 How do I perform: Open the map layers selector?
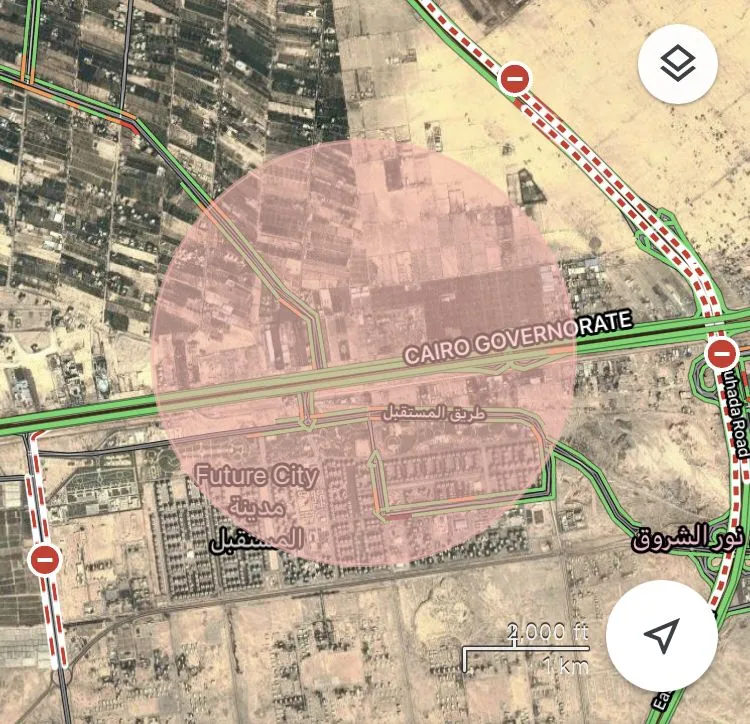pos(679,65)
